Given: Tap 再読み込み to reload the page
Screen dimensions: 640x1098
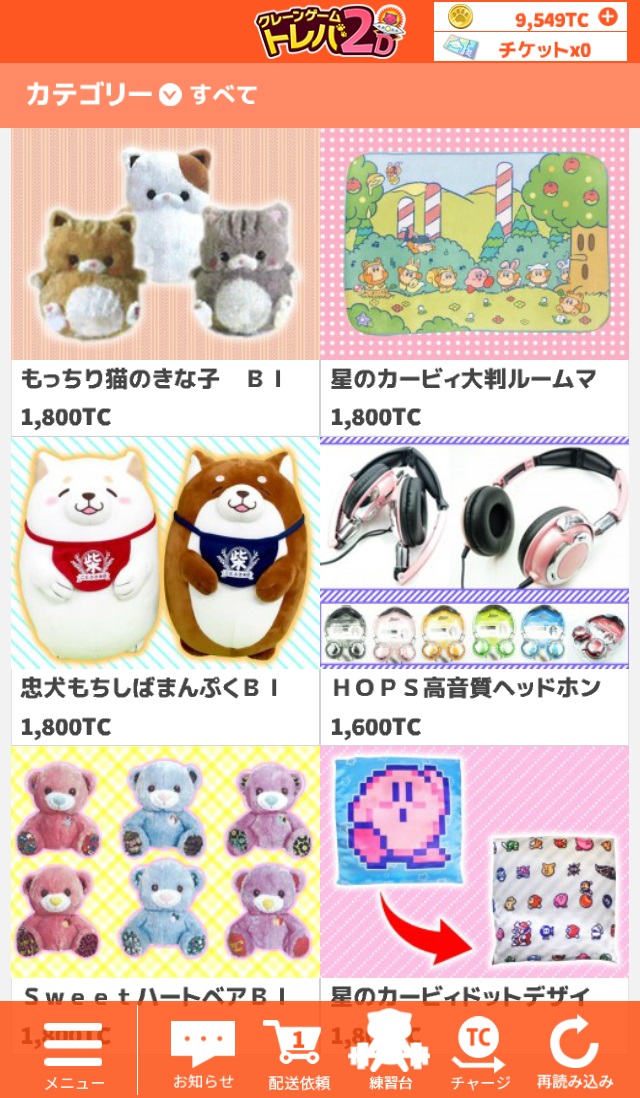Looking at the screenshot, I should pyautogui.click(x=574, y=1054).
